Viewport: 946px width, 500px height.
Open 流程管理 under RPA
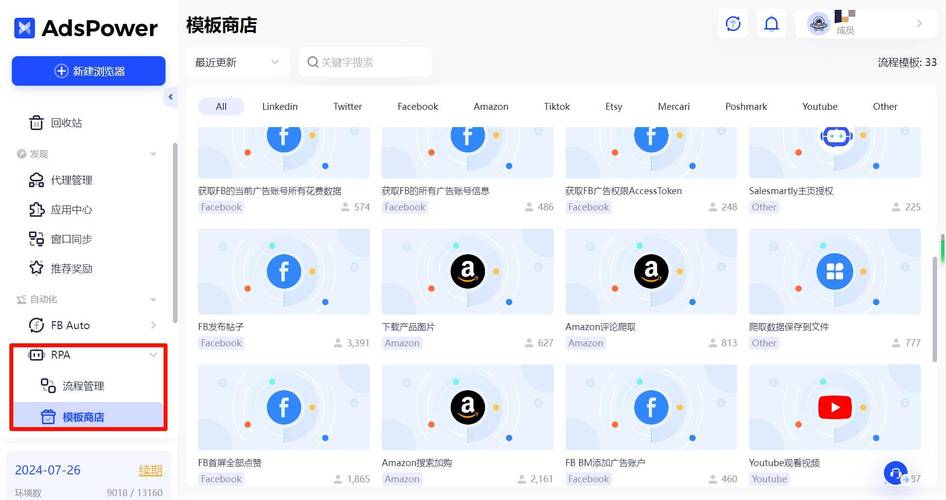(83, 386)
